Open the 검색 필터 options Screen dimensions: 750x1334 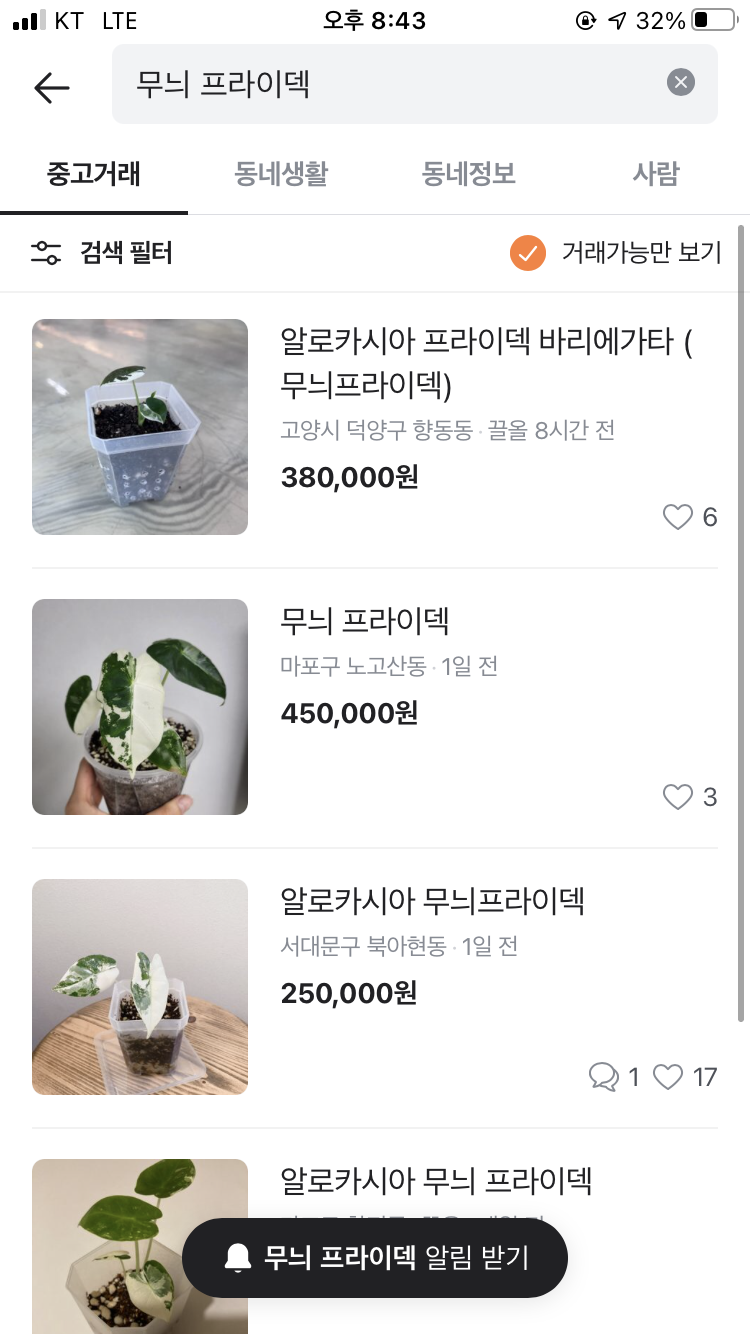coord(102,253)
